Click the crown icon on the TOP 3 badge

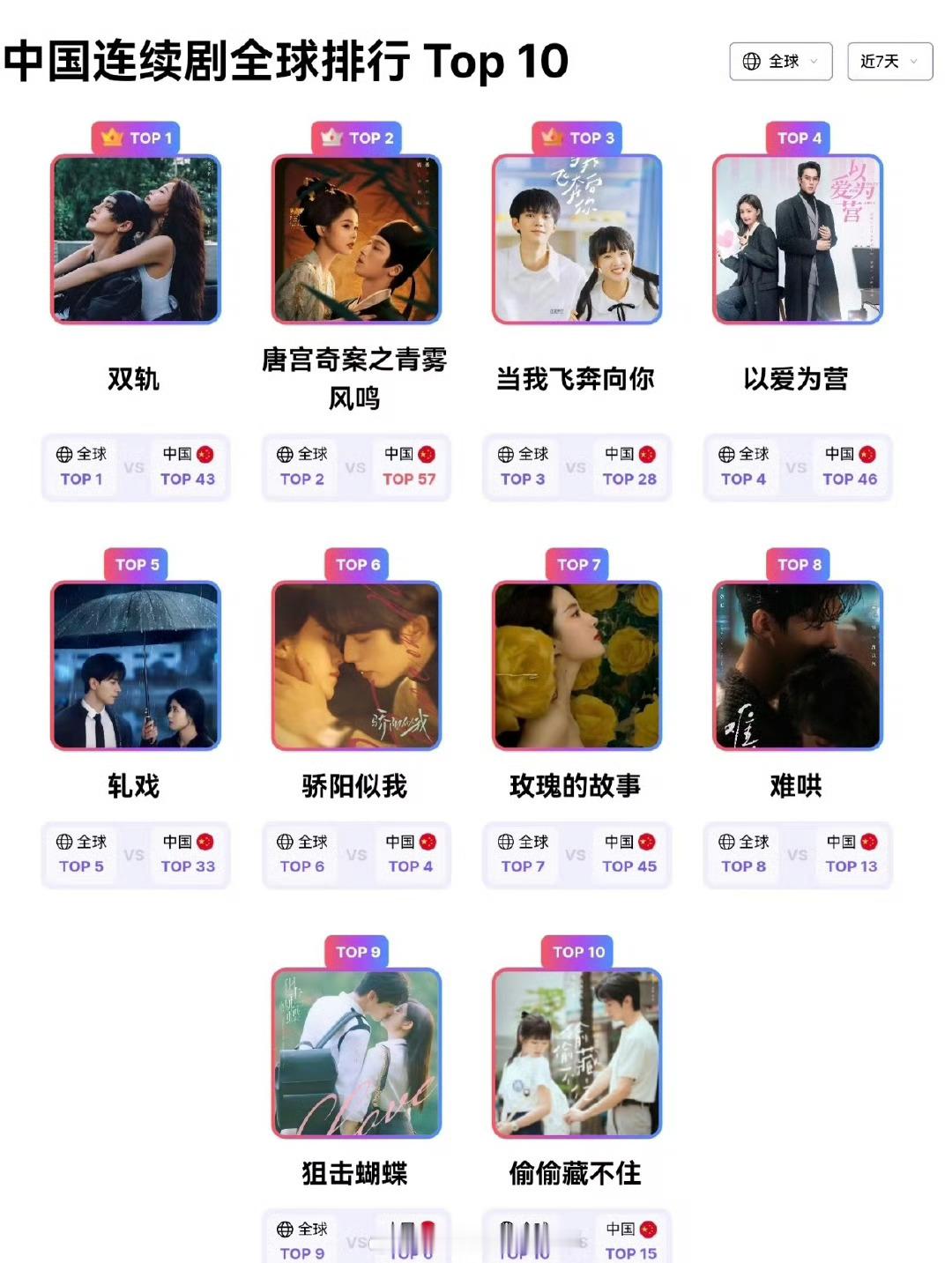(552, 137)
